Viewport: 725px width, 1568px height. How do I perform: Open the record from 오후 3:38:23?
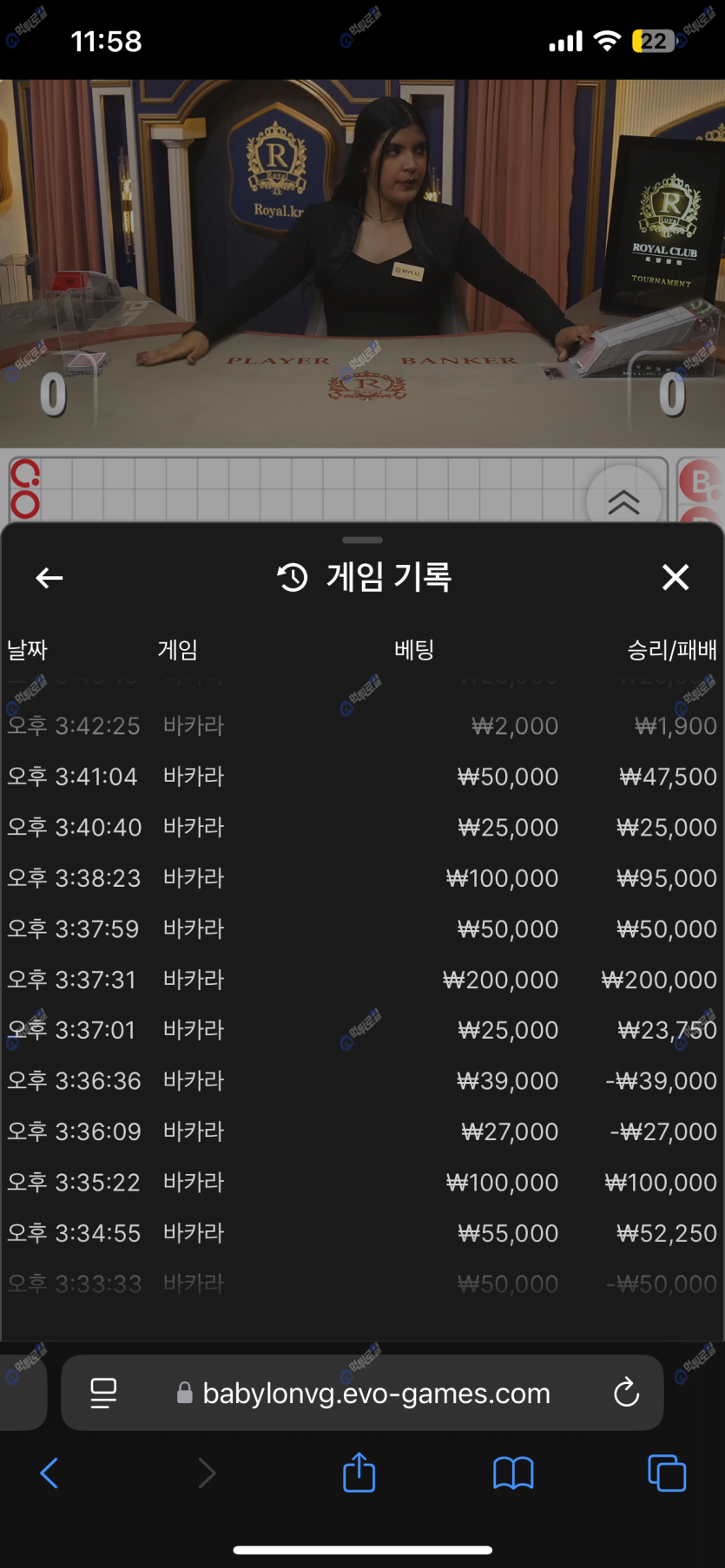pyautogui.click(x=361, y=878)
